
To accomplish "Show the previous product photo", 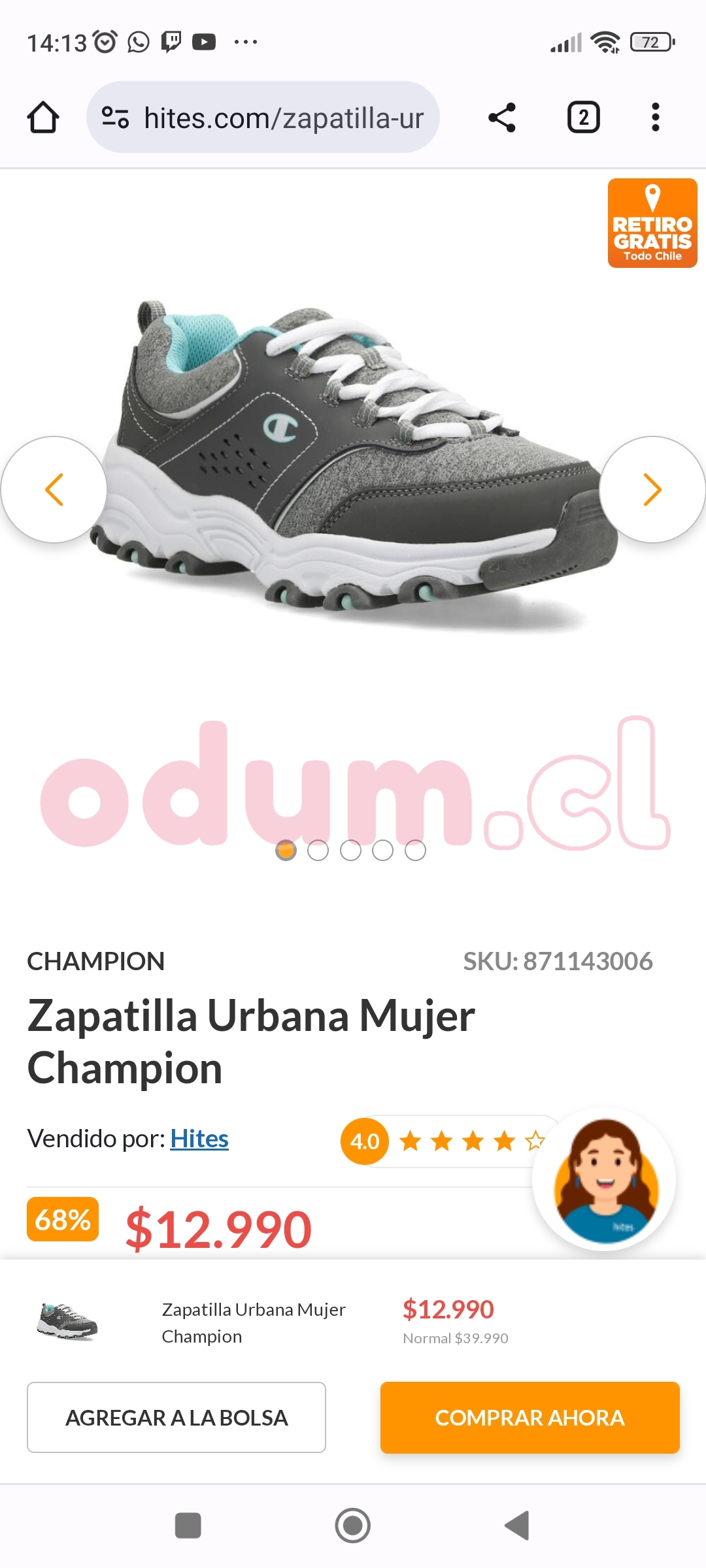I will [x=54, y=489].
